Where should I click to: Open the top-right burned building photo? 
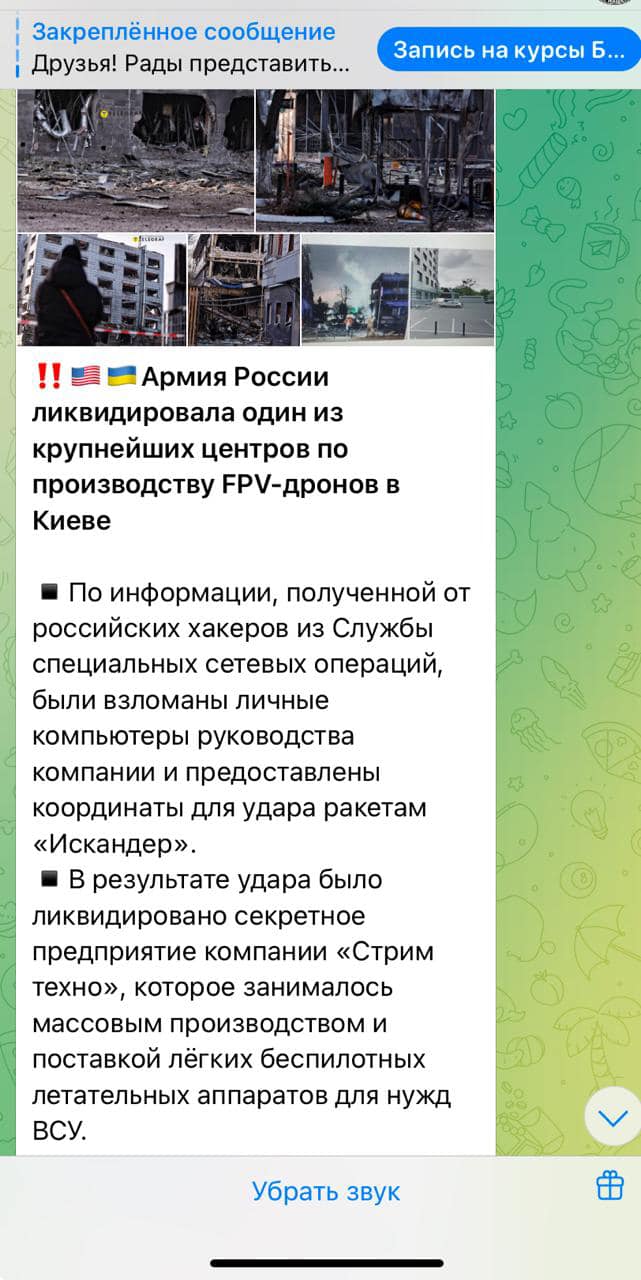375,160
